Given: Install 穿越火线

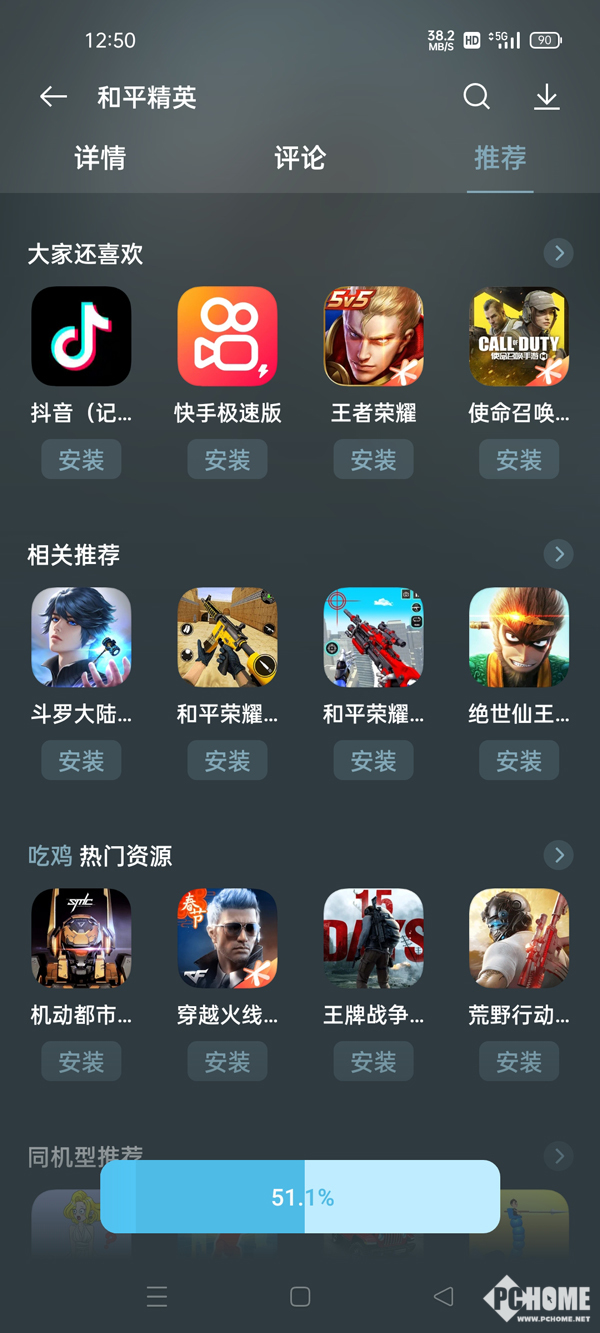Looking at the screenshot, I should tap(227, 1062).
